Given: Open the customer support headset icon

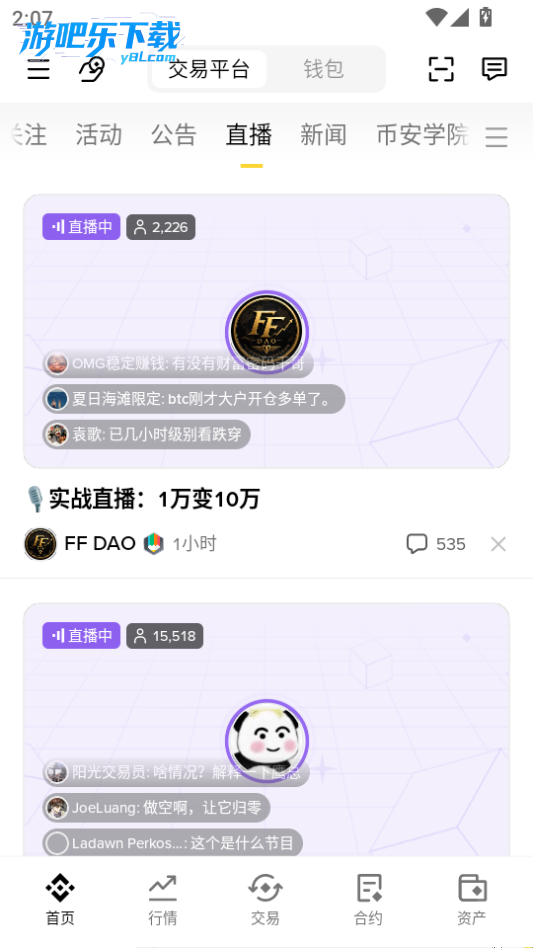Looking at the screenshot, I should click(x=92, y=70).
